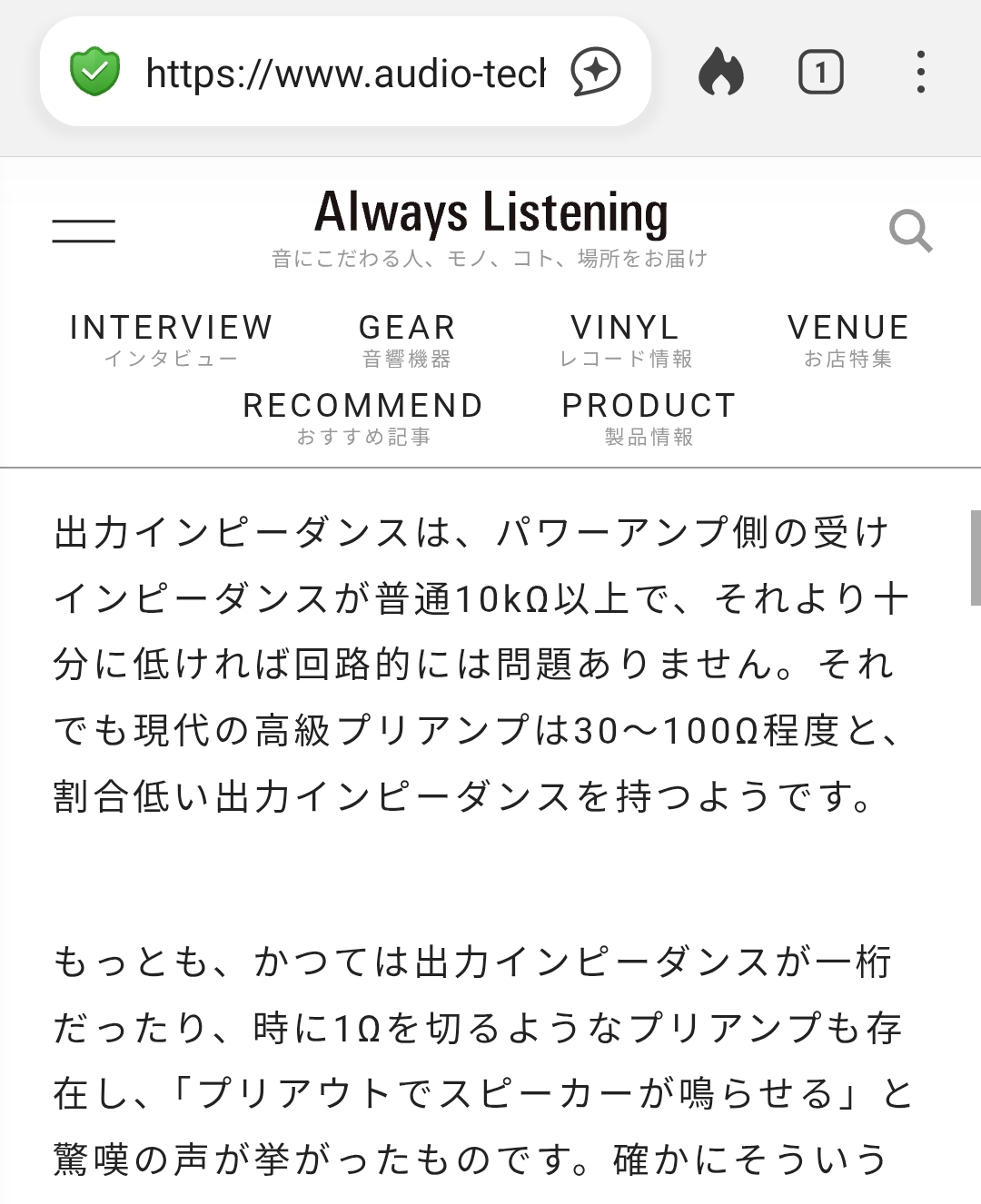Open the site search magnifier
The height and width of the screenshot is (1204, 981).
pos(910,231)
